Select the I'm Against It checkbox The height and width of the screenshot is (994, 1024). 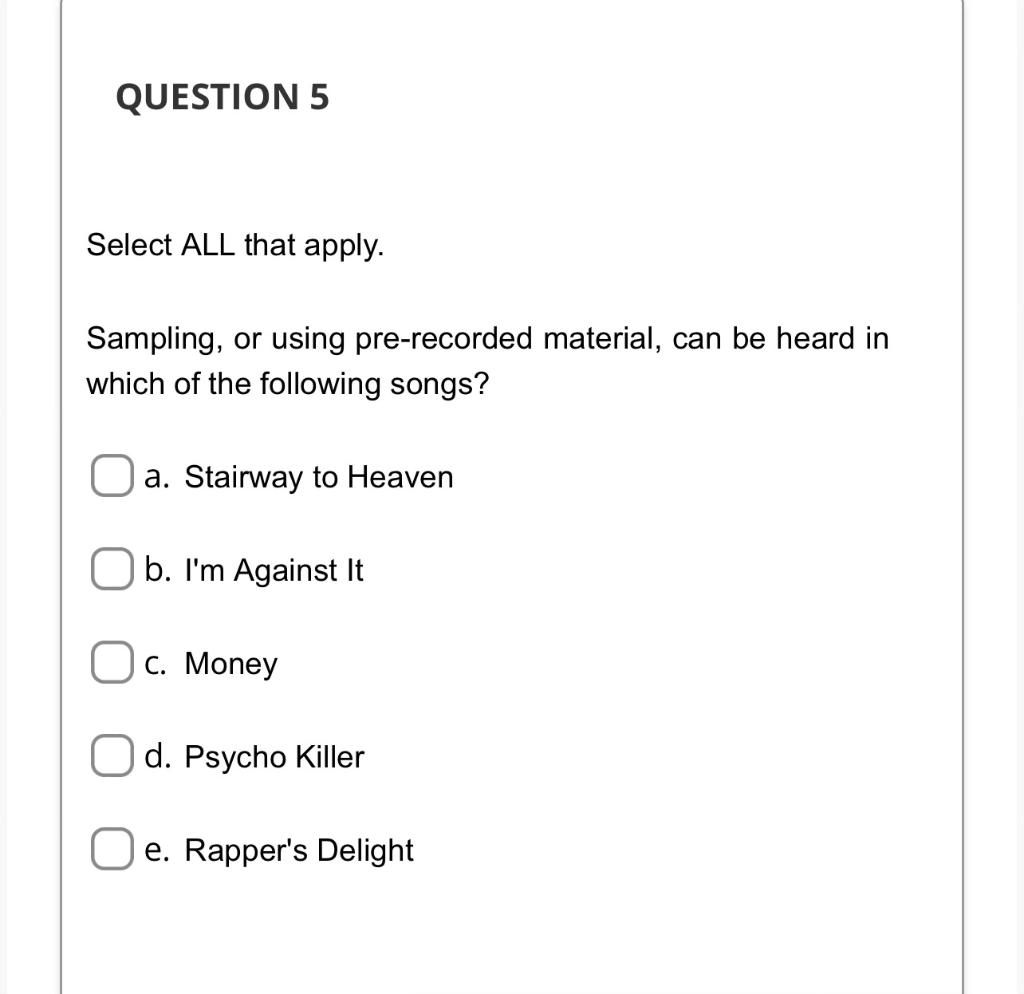click(x=112, y=570)
